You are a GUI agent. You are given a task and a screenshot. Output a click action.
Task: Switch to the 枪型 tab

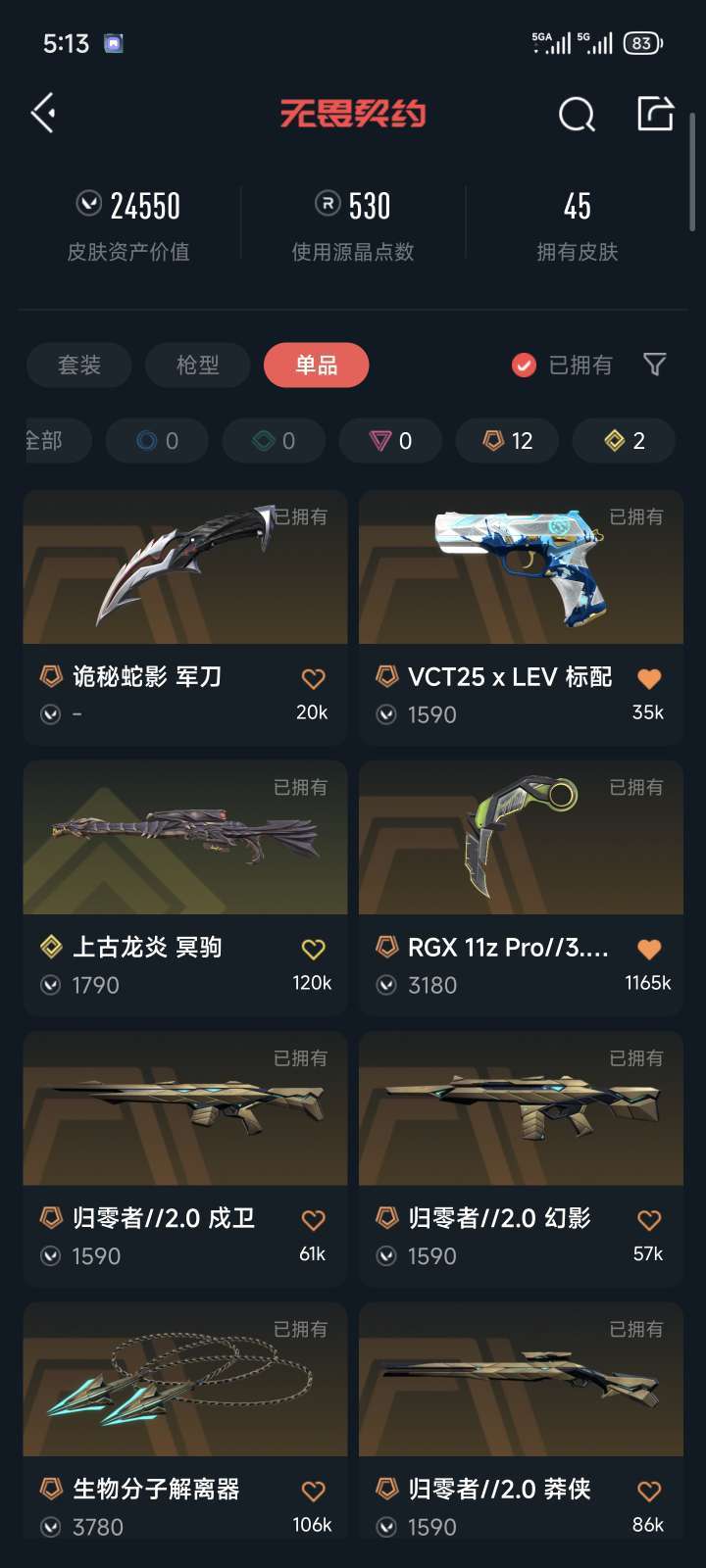point(197,366)
